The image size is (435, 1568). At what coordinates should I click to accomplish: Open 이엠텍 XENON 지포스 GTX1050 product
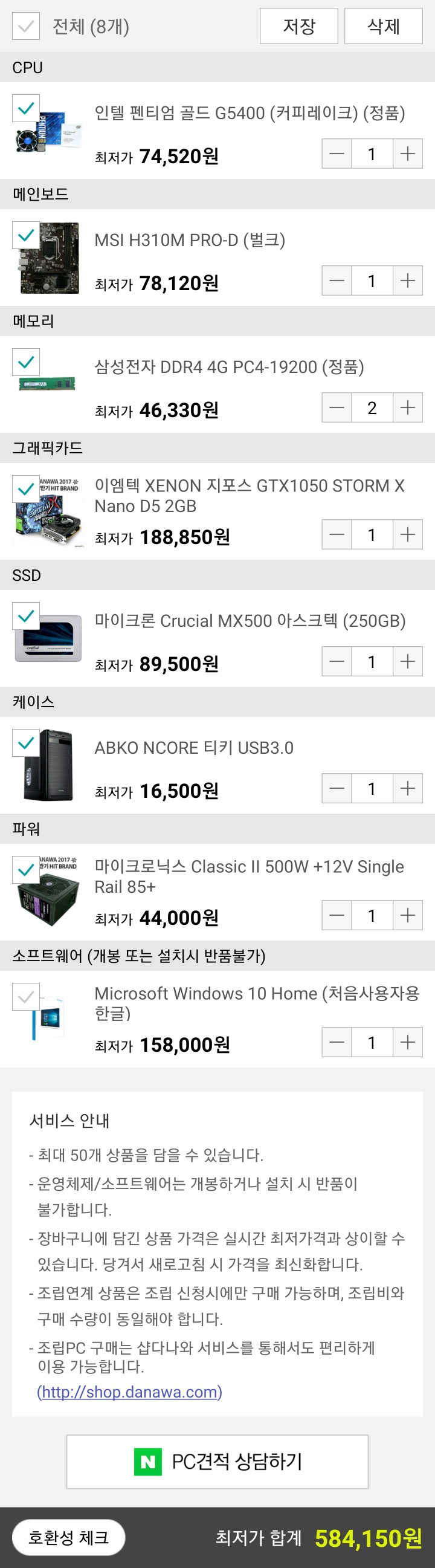click(249, 495)
